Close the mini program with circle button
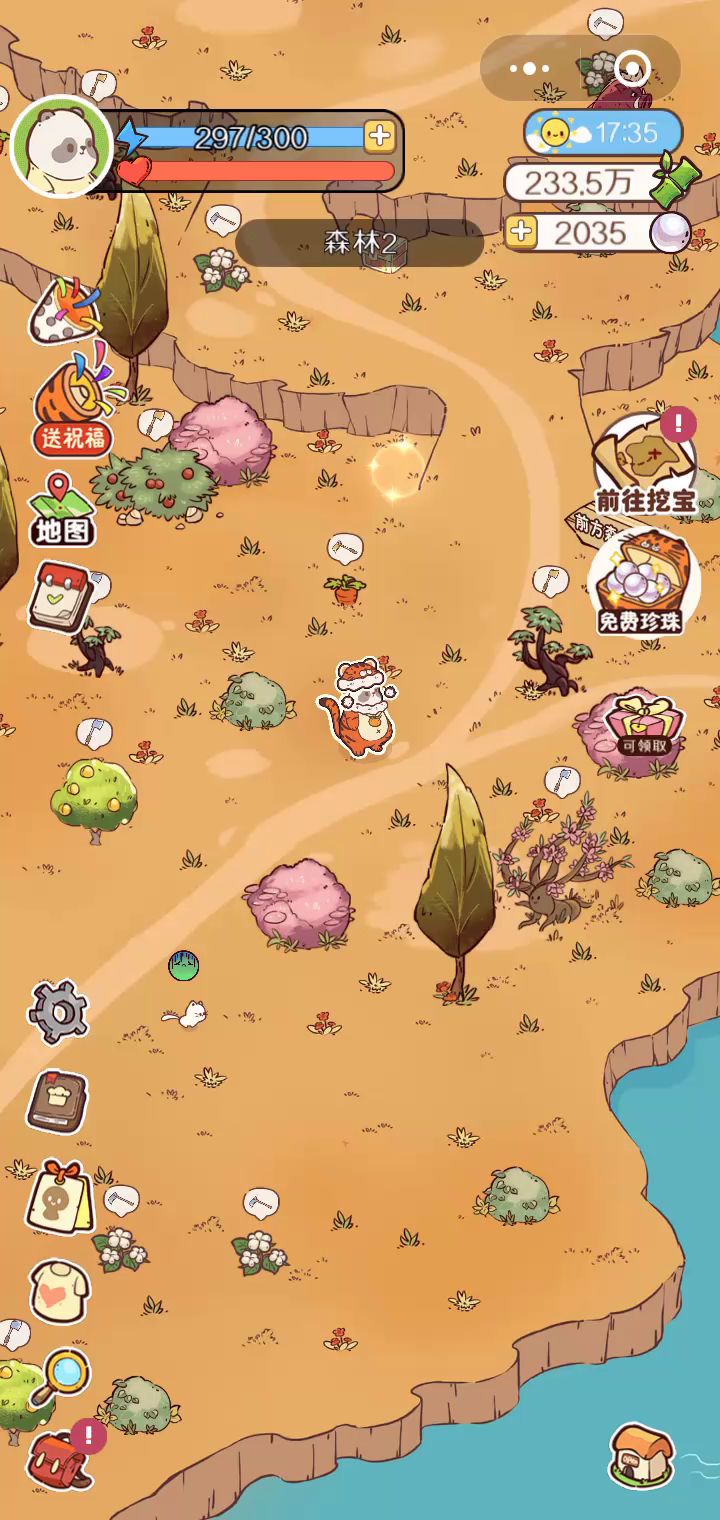Screen dimensions: 720x1520 632,69
